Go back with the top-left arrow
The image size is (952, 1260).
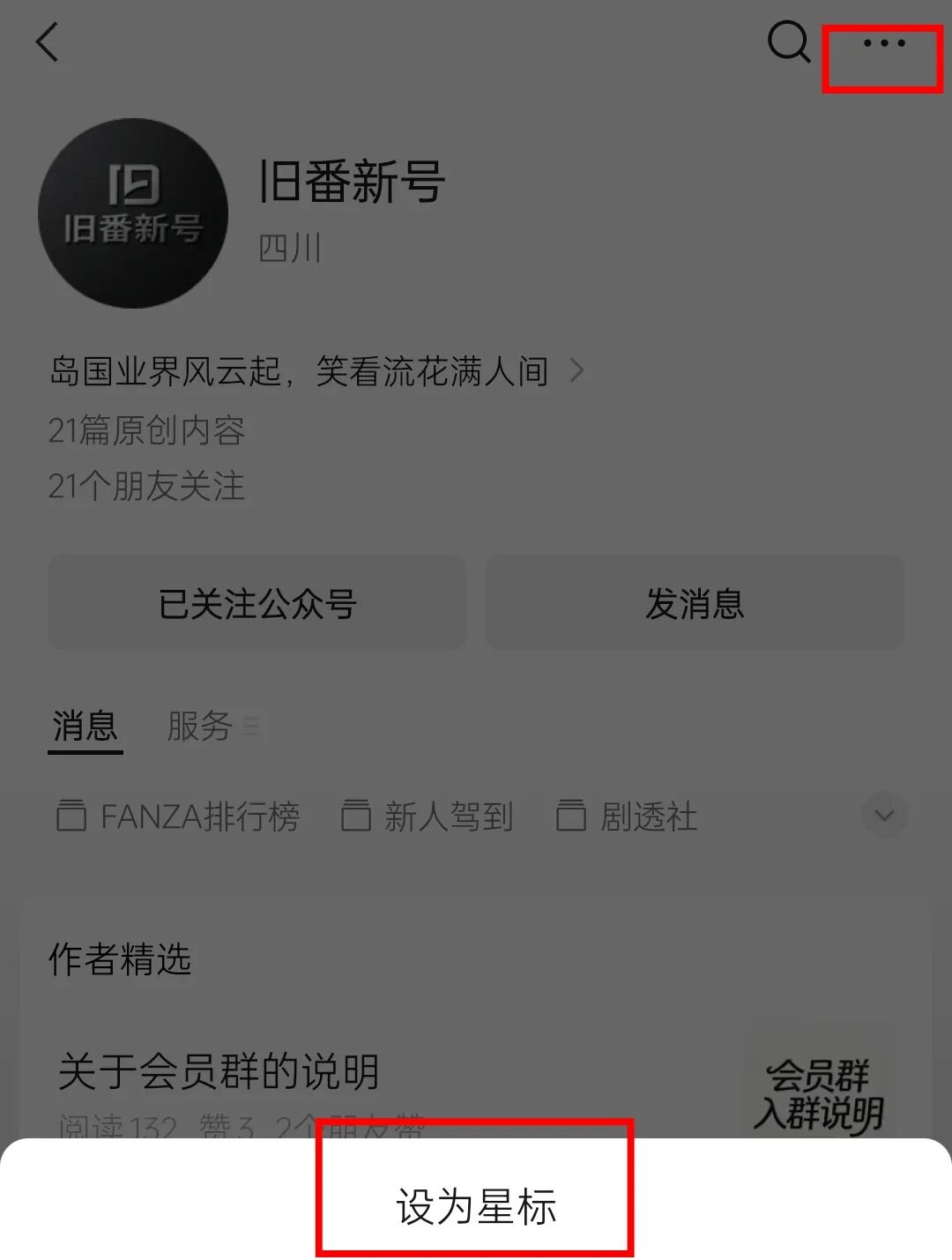(48, 41)
